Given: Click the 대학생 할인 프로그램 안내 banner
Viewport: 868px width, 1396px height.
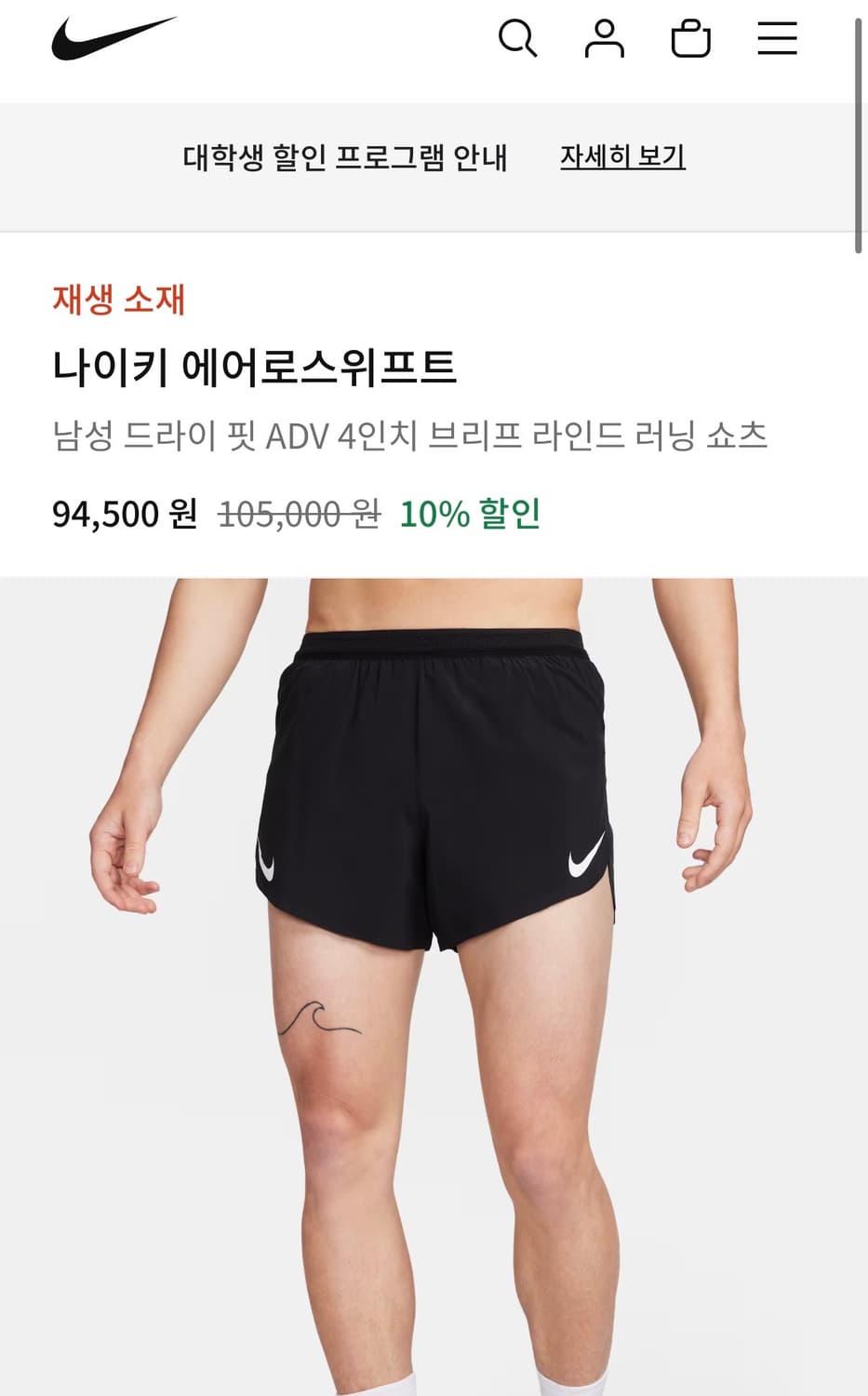Looking at the screenshot, I should tap(345, 156).
